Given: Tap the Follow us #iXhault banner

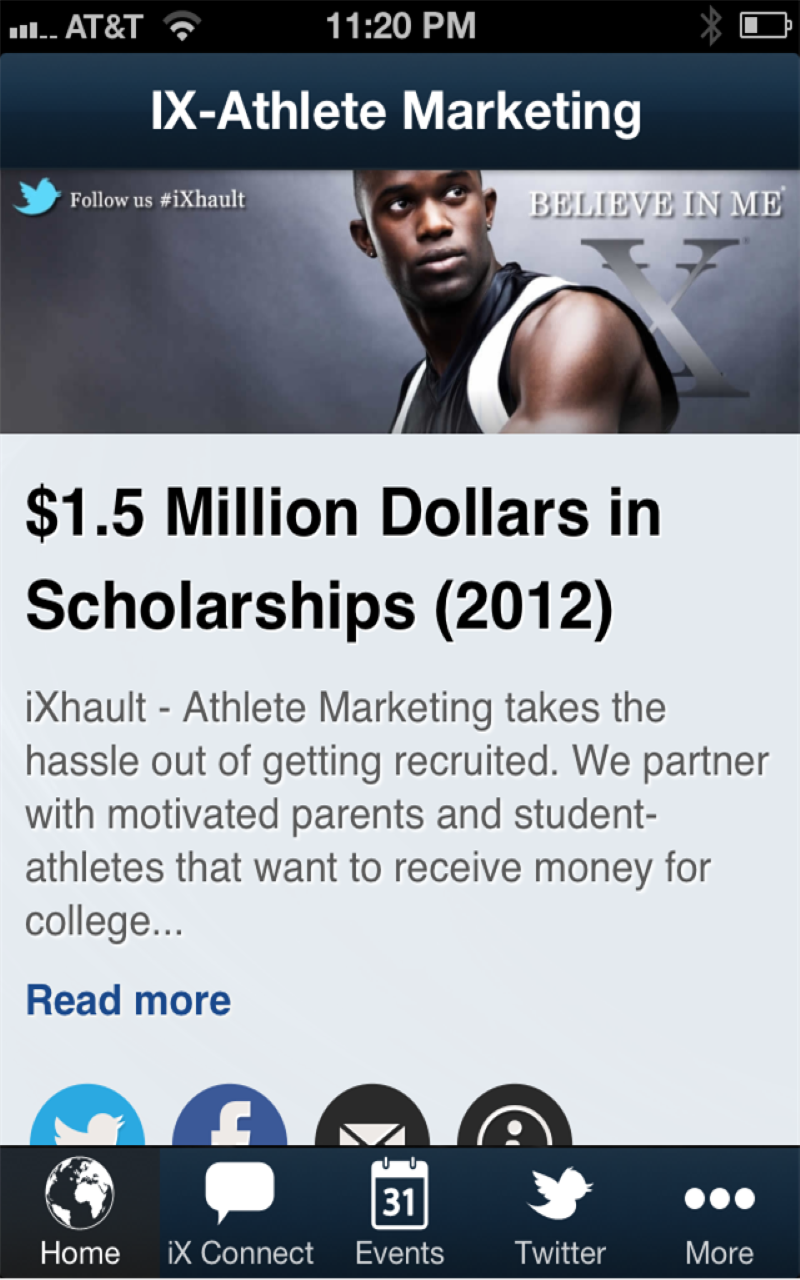Looking at the screenshot, I should (x=130, y=199).
